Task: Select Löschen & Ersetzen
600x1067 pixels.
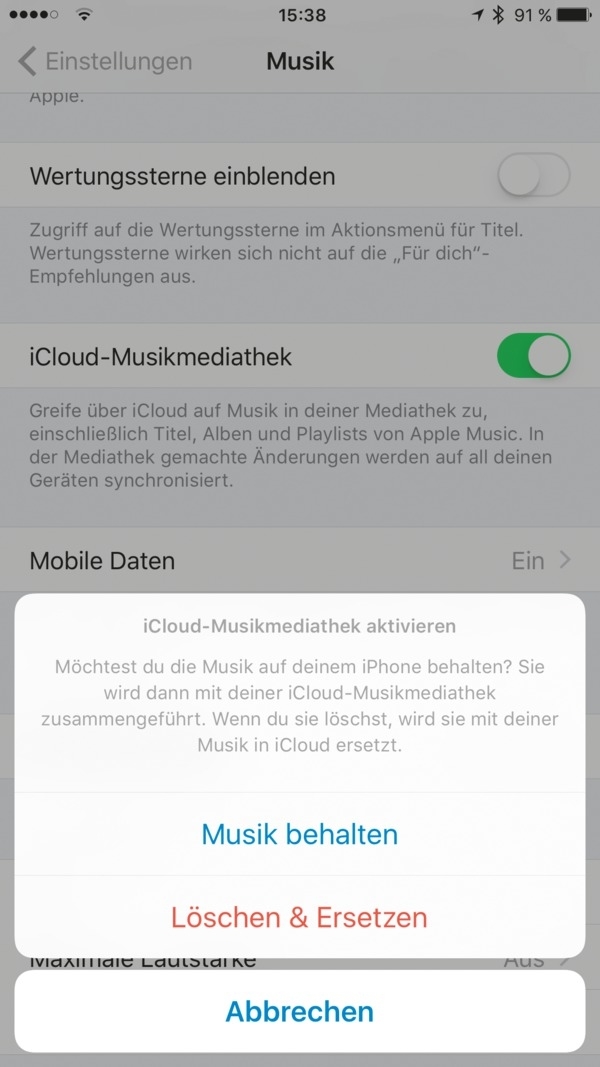Action: 300,917
